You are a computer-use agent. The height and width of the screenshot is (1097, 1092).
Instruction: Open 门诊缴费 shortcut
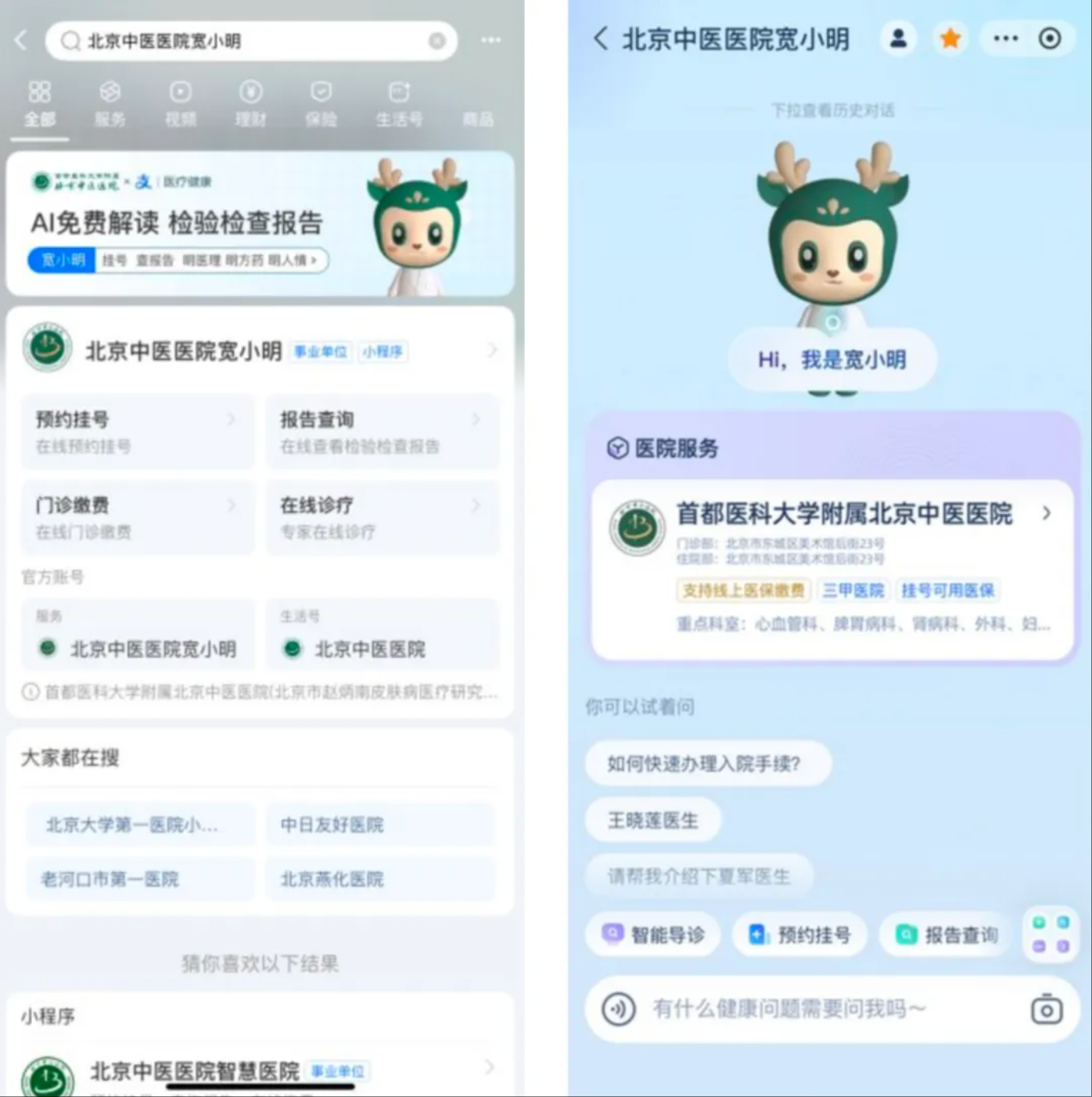pyautogui.click(x=138, y=518)
